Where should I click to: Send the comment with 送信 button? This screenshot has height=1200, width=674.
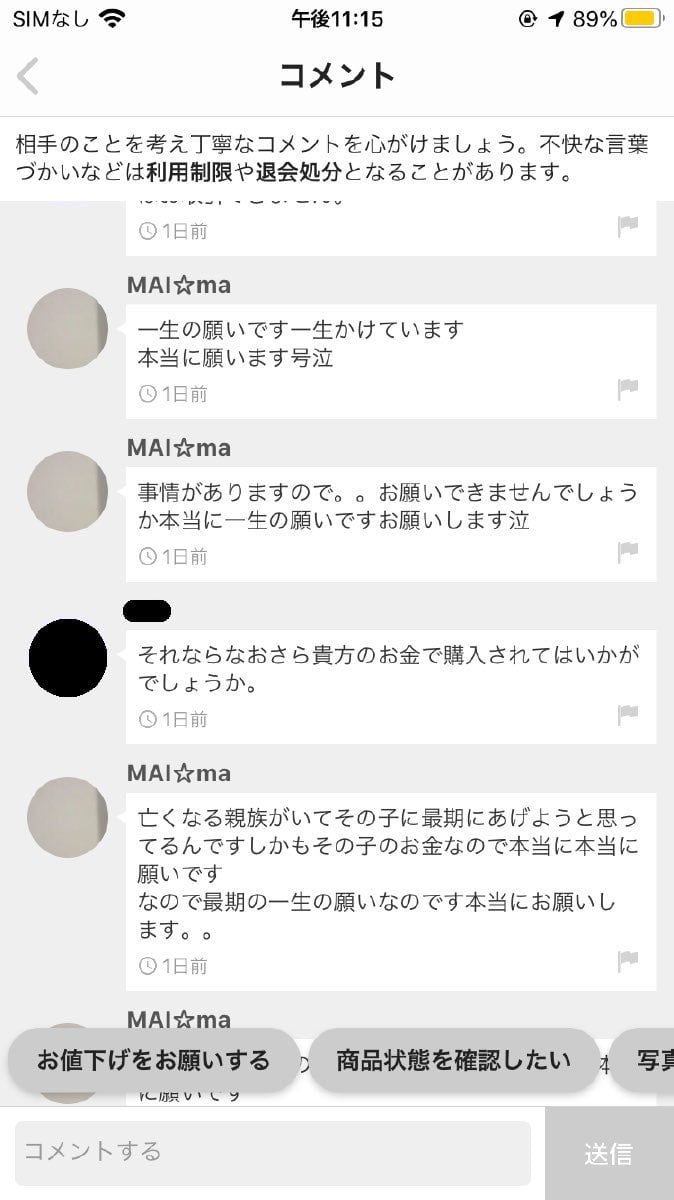(x=608, y=1153)
